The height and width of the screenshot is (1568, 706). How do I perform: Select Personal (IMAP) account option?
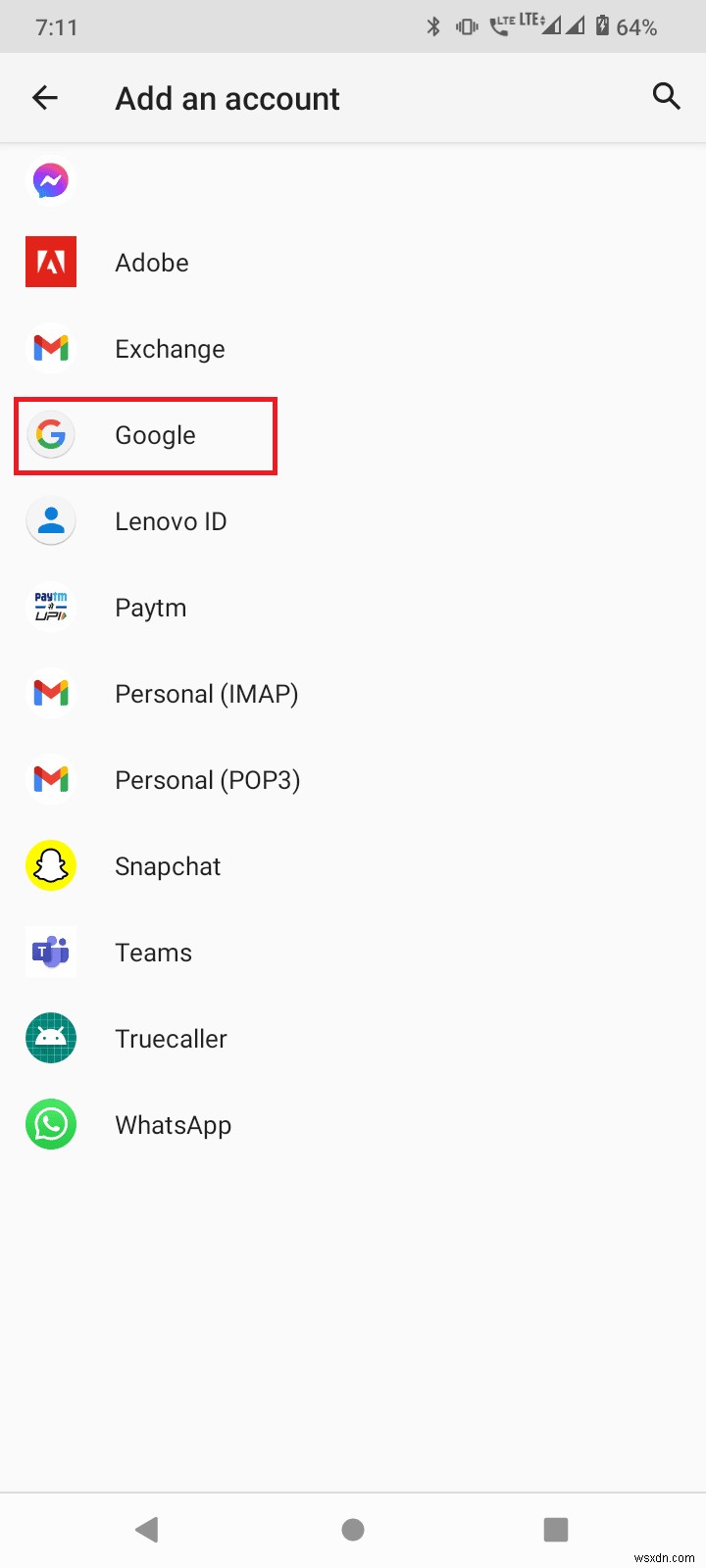point(207,693)
